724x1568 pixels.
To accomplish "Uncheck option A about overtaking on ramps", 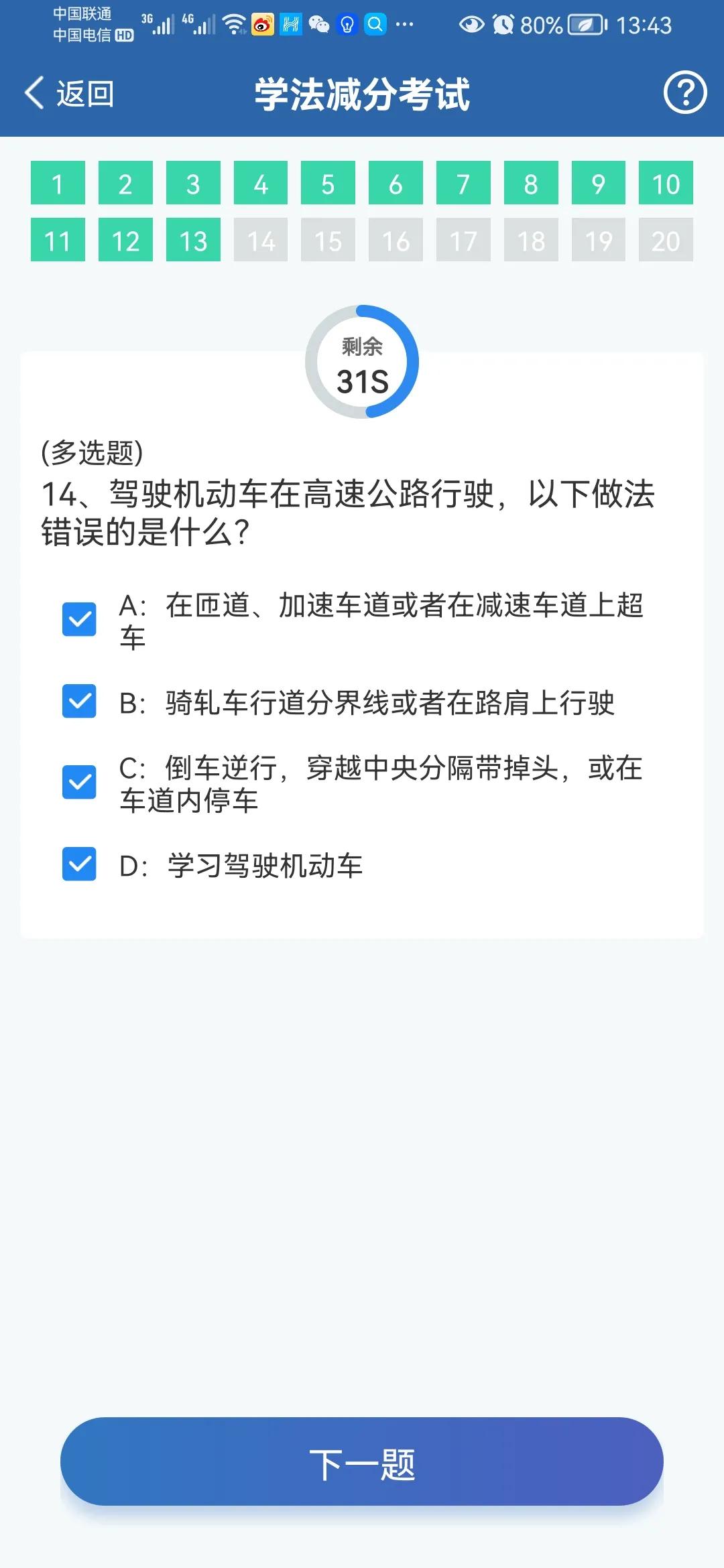I will 79,619.
